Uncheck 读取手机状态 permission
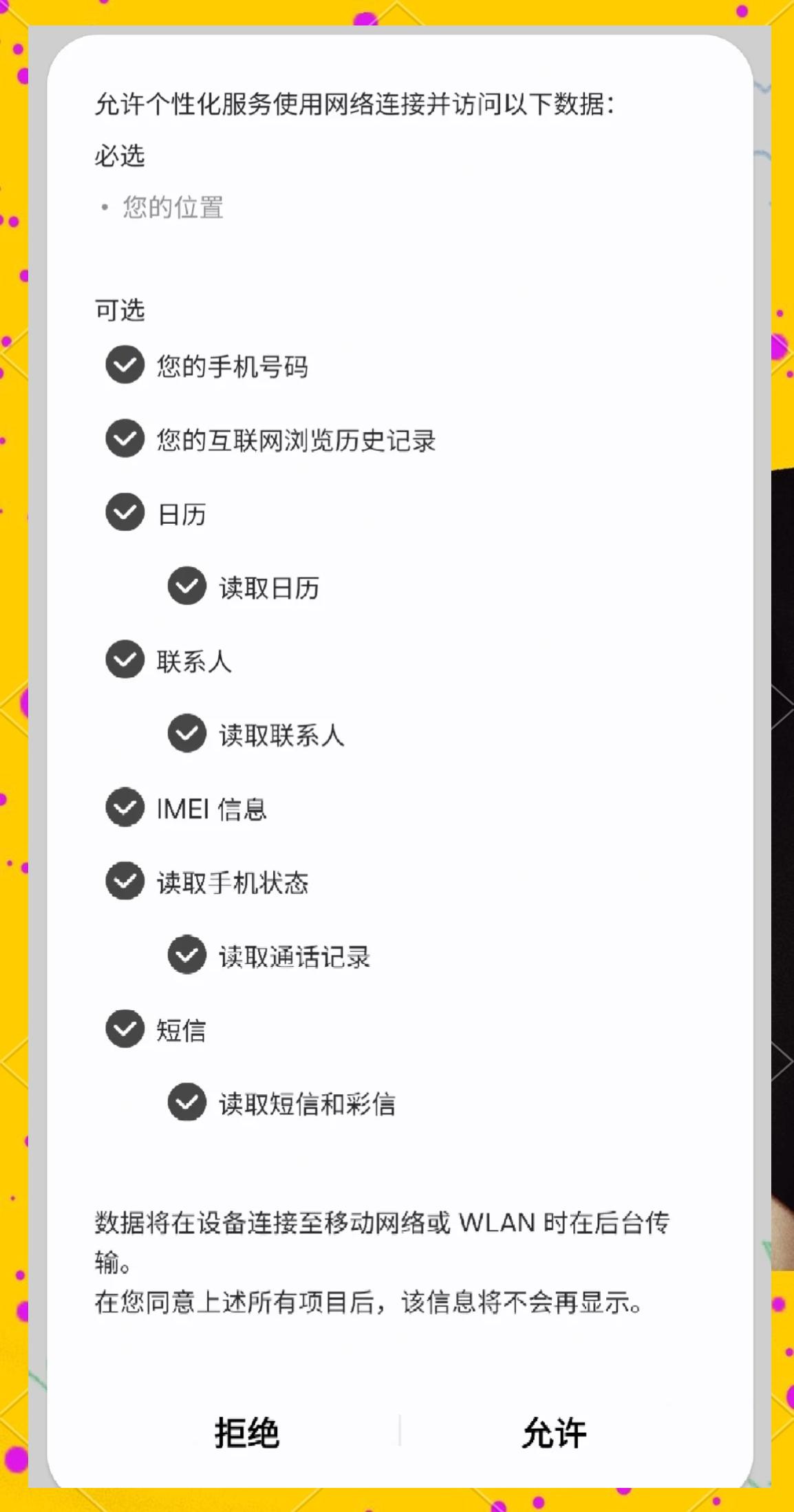Screen dimensions: 794x1512 coord(125,881)
